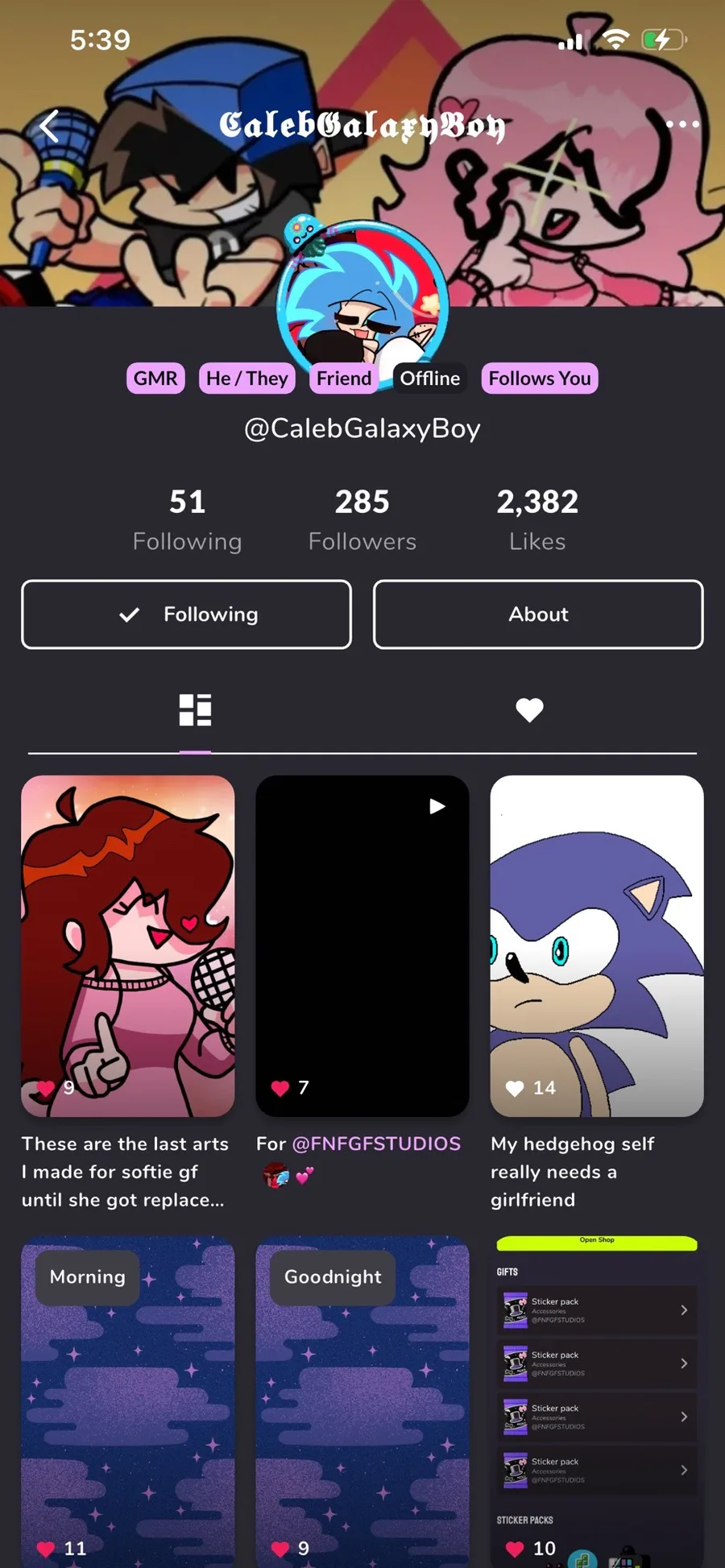Open the About section
725x1568 pixels.
(538, 614)
